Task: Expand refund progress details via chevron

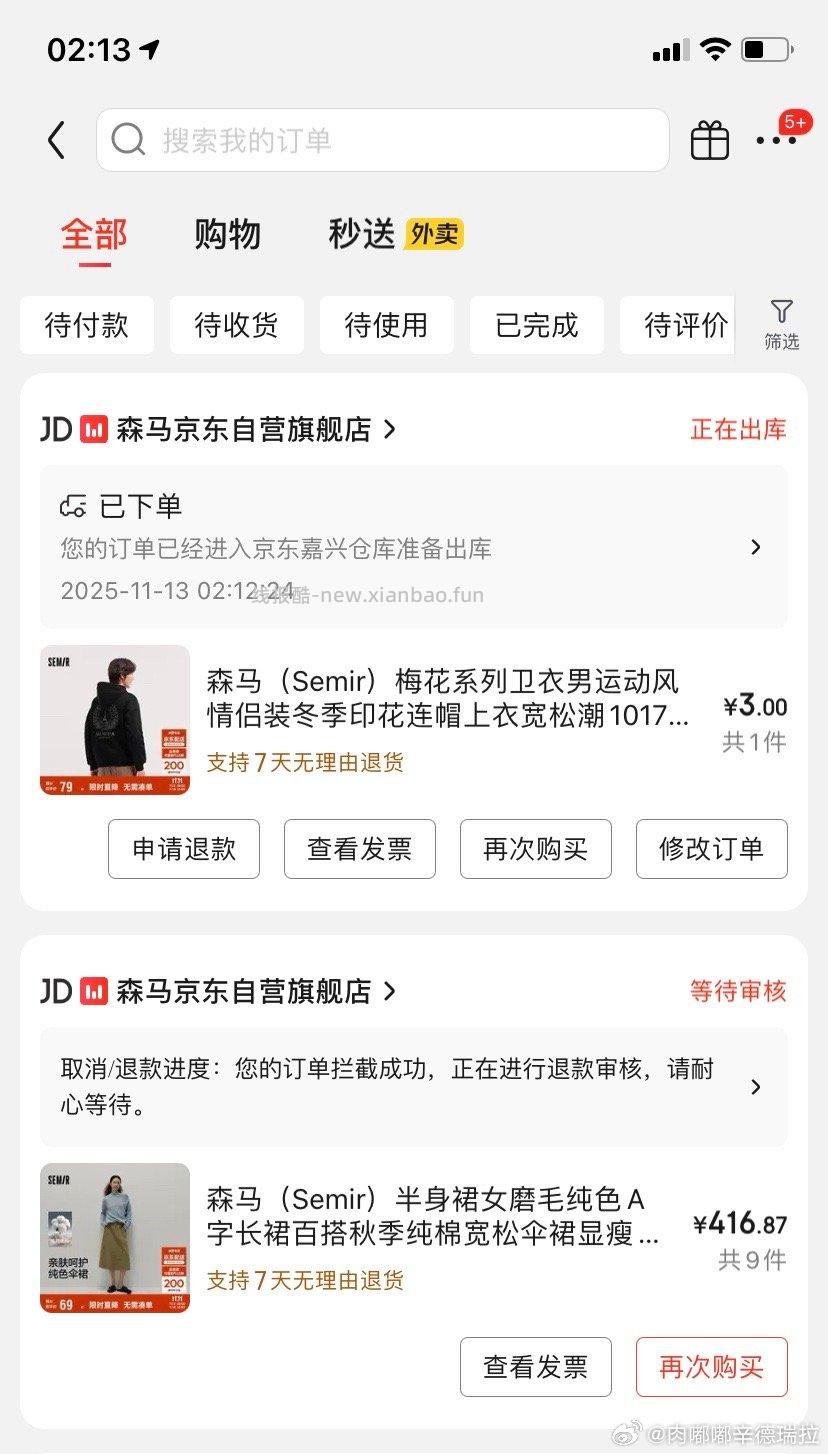Action: [757, 1087]
